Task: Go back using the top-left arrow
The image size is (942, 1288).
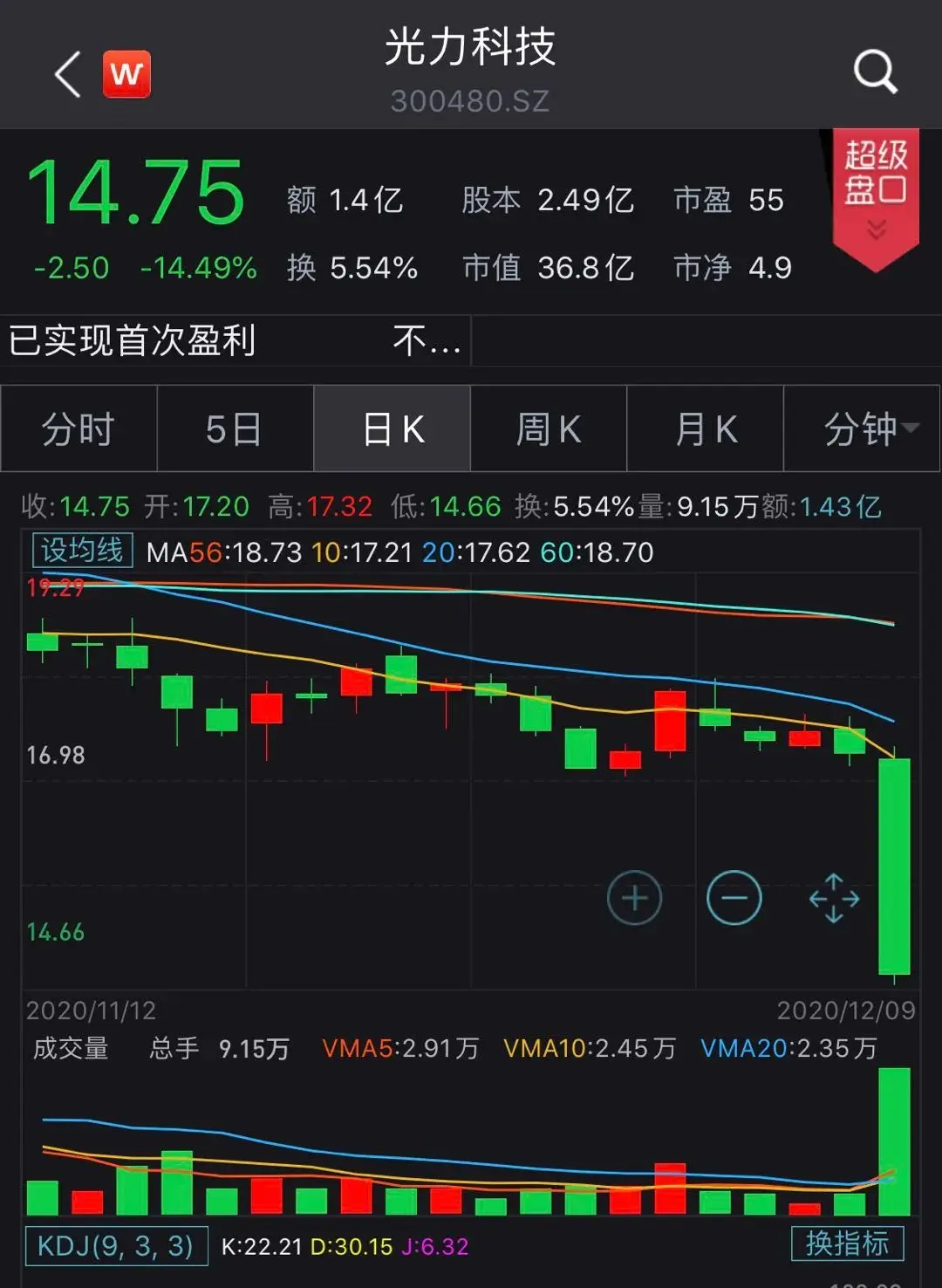Action: (x=68, y=74)
